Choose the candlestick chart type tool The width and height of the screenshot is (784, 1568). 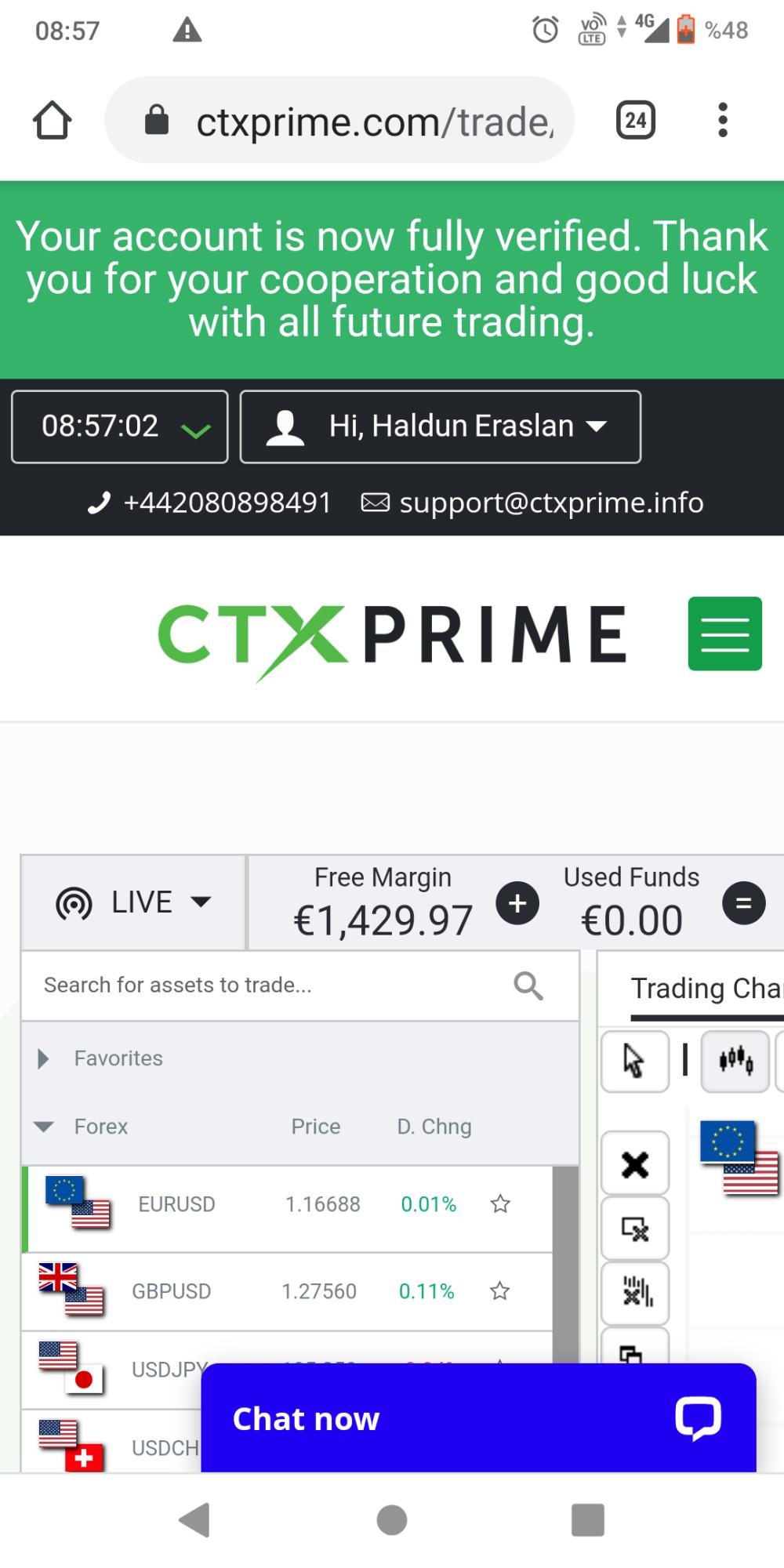pos(735,1062)
